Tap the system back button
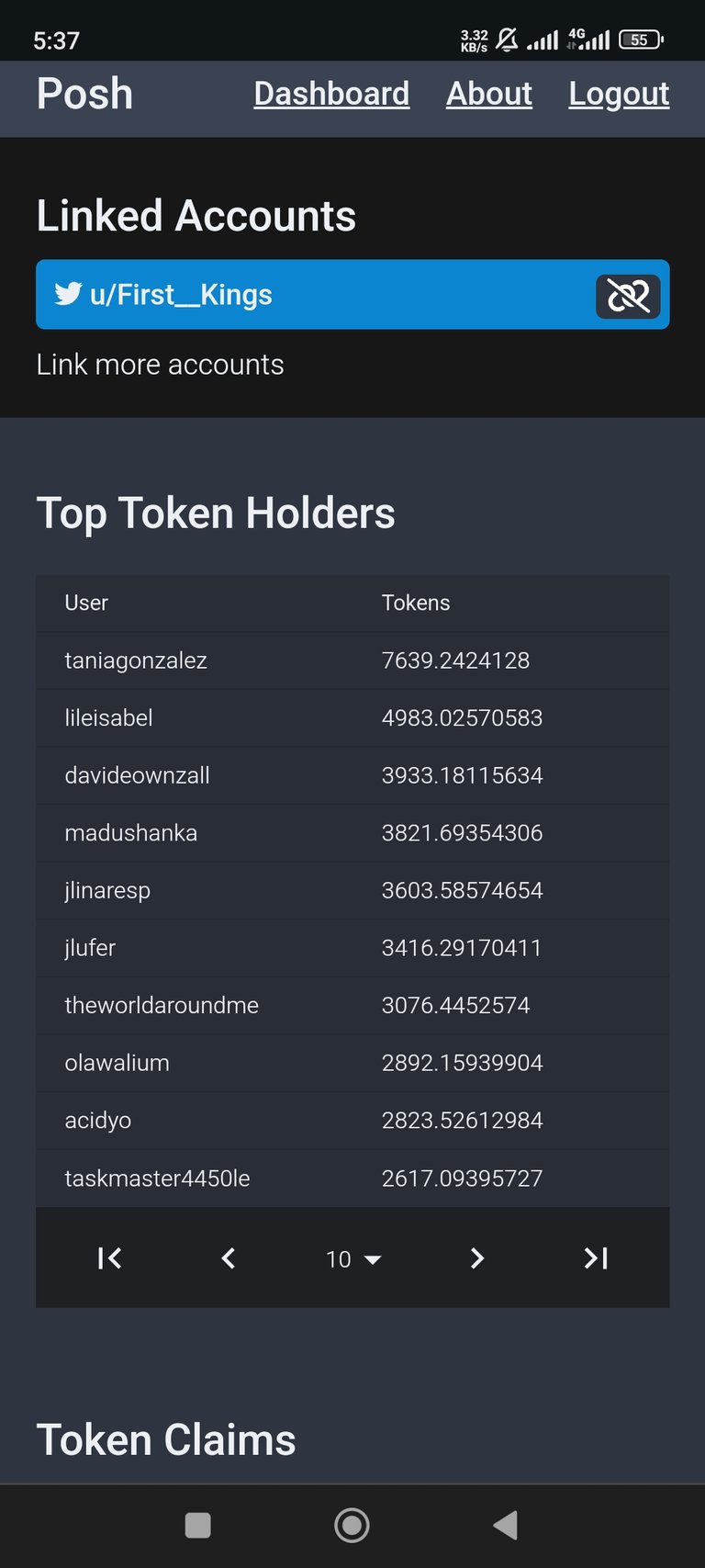Screen dimensions: 705x1568 click(506, 1526)
